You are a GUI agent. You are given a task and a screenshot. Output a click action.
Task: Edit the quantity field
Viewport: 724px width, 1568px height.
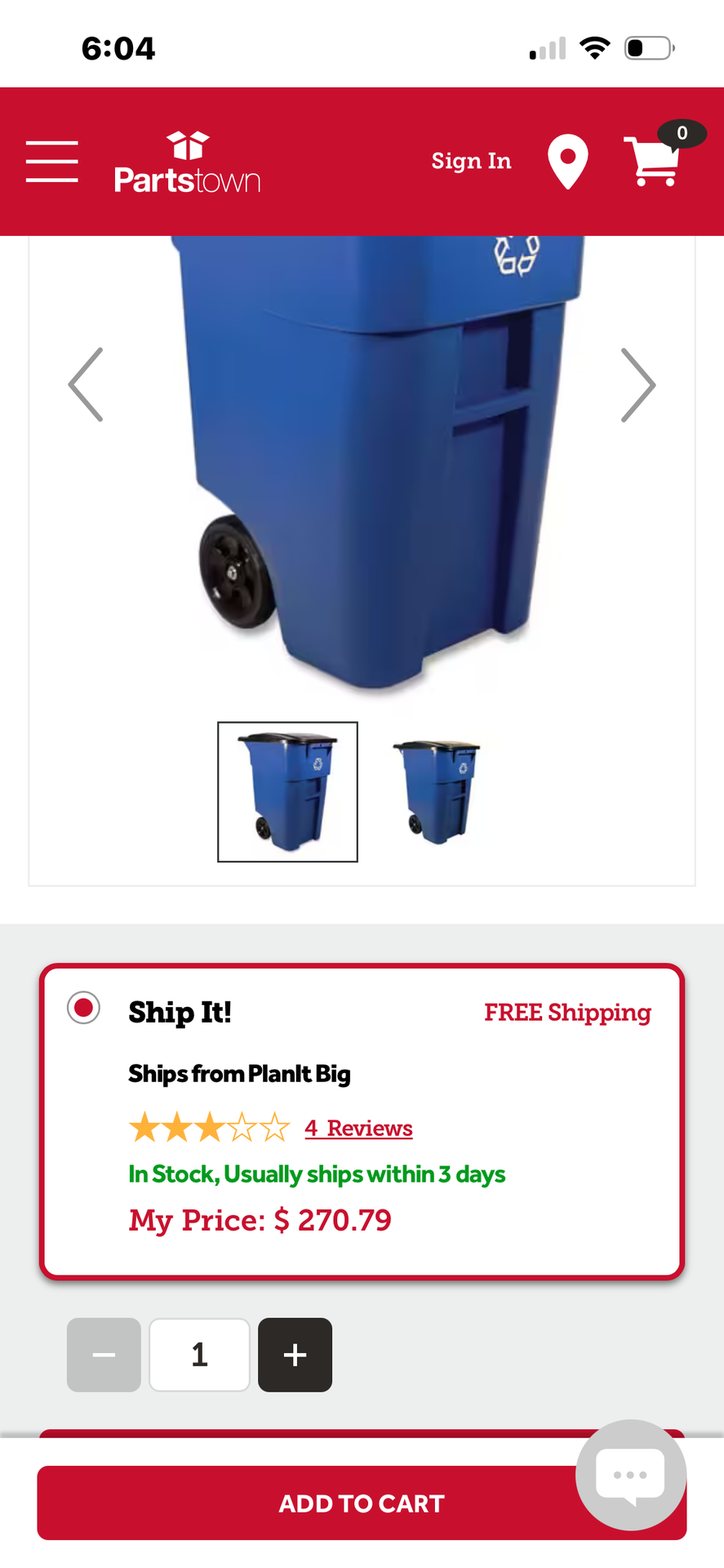coord(199,1355)
